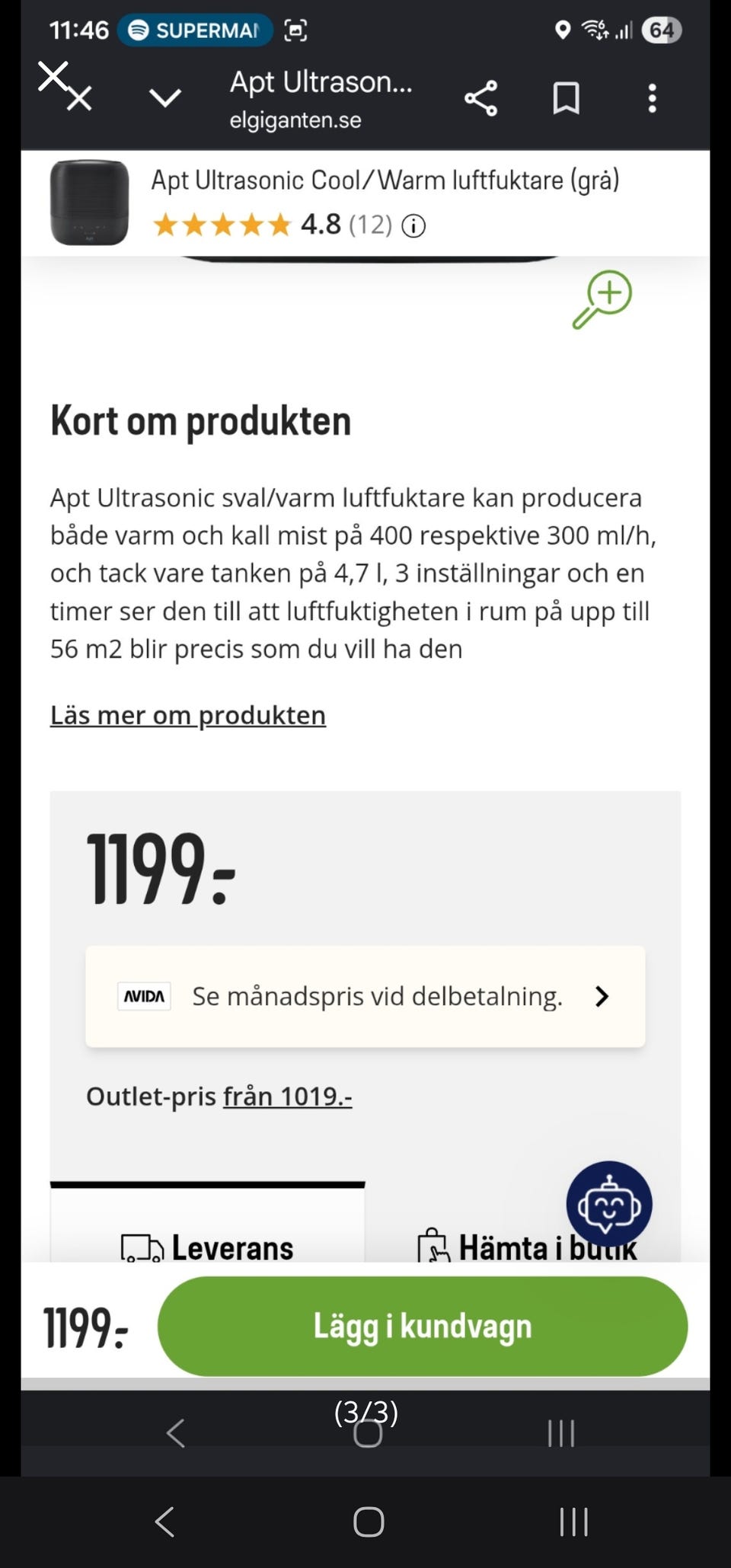Image resolution: width=731 pixels, height=1568 pixels.
Task: Tap Lägg i kundvagn button
Action: [423, 1326]
